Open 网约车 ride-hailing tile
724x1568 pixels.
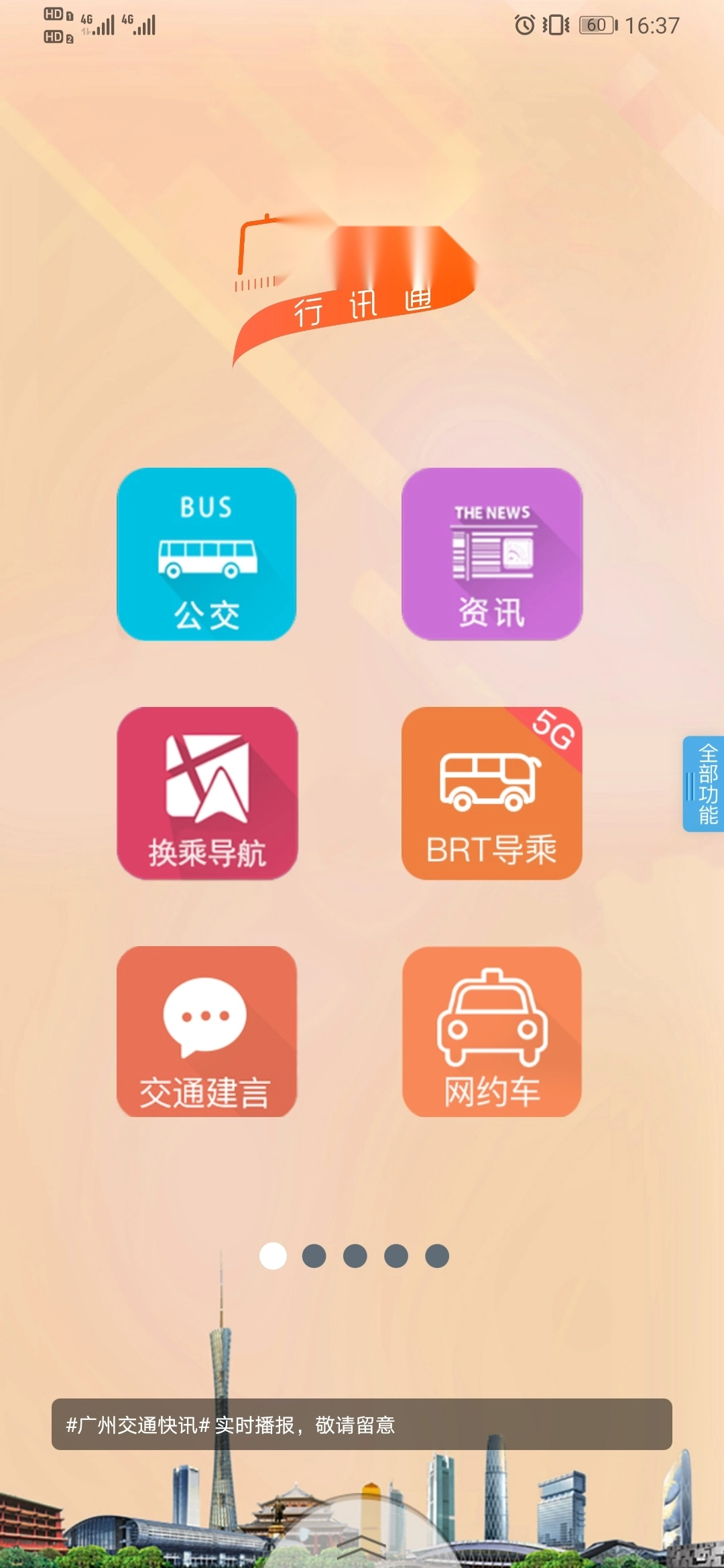pos(491,1031)
